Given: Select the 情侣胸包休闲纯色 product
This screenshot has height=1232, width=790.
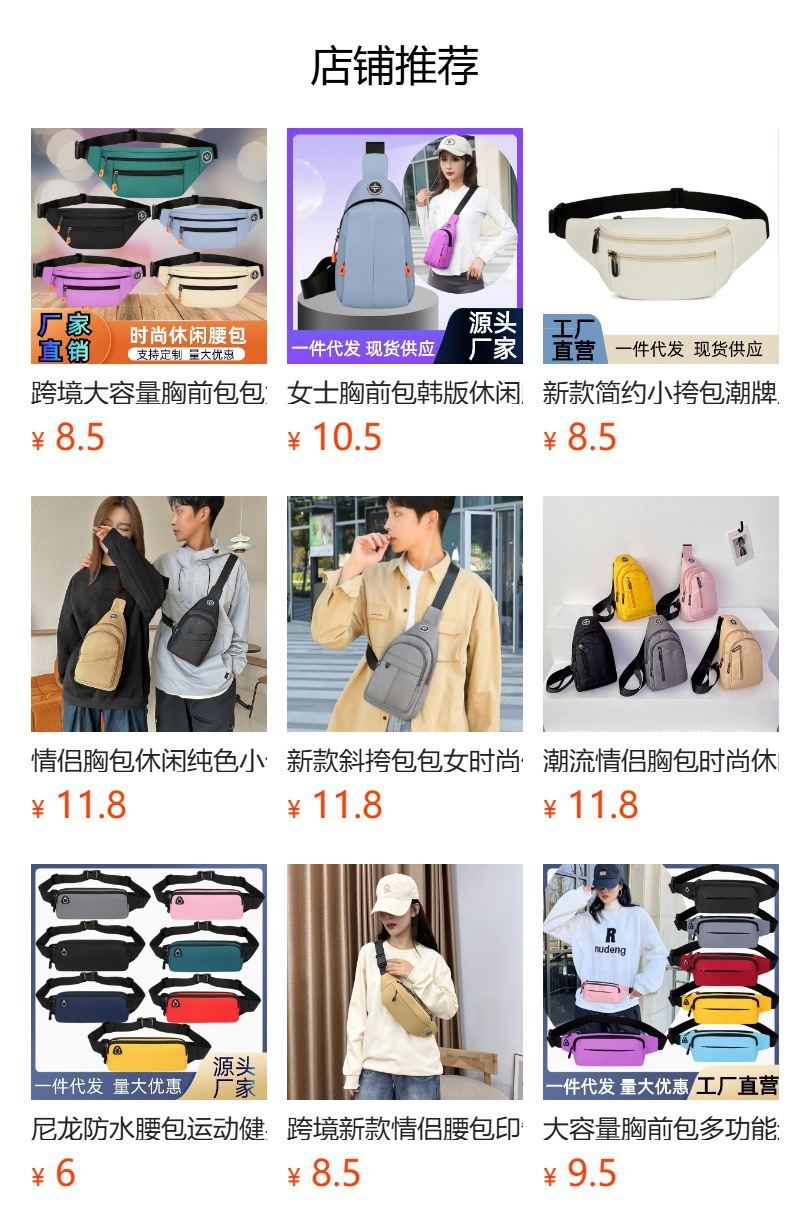Looking at the screenshot, I should [148, 614].
